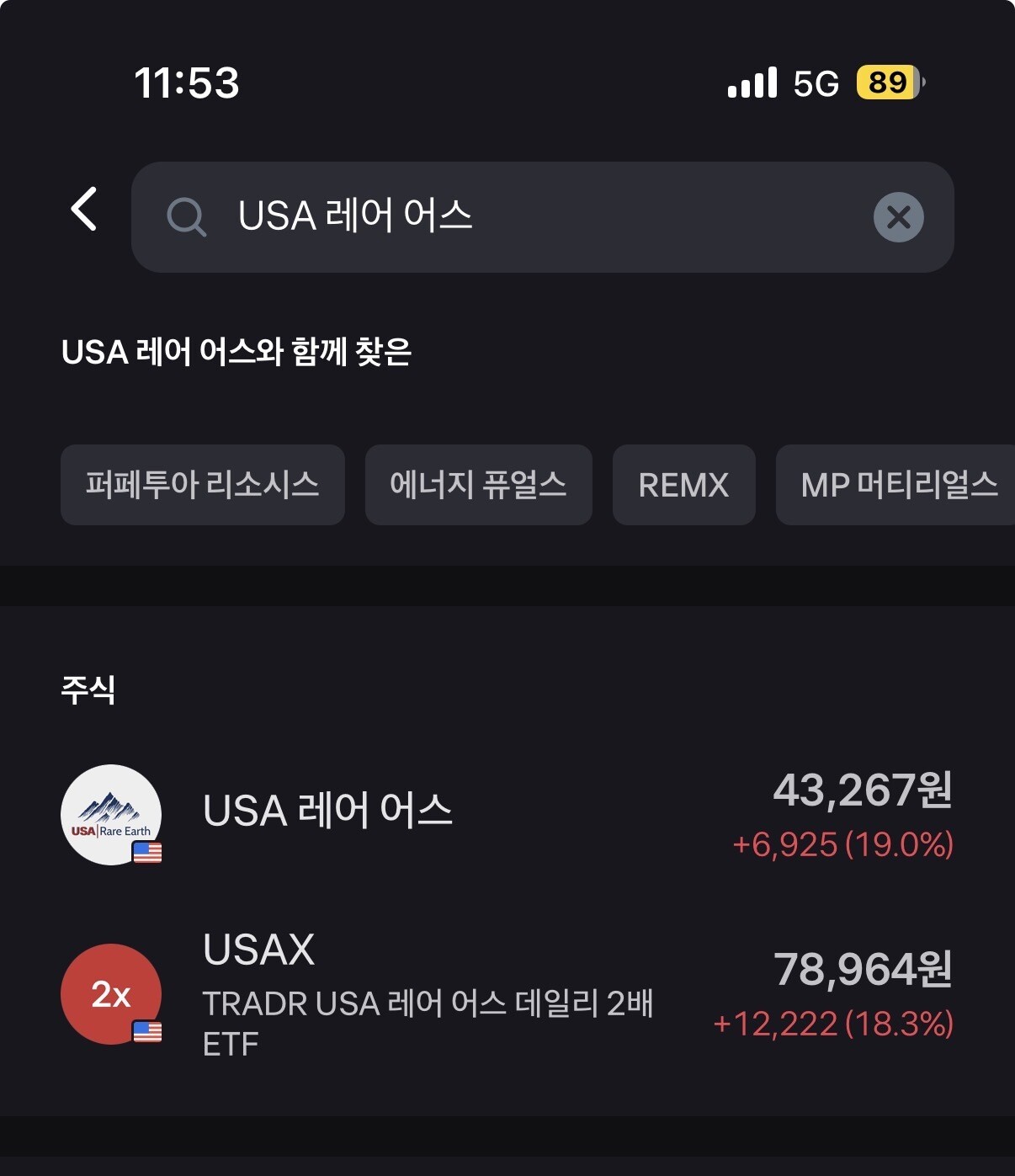Go back using the back arrow
1015x1176 pixels.
tap(84, 210)
